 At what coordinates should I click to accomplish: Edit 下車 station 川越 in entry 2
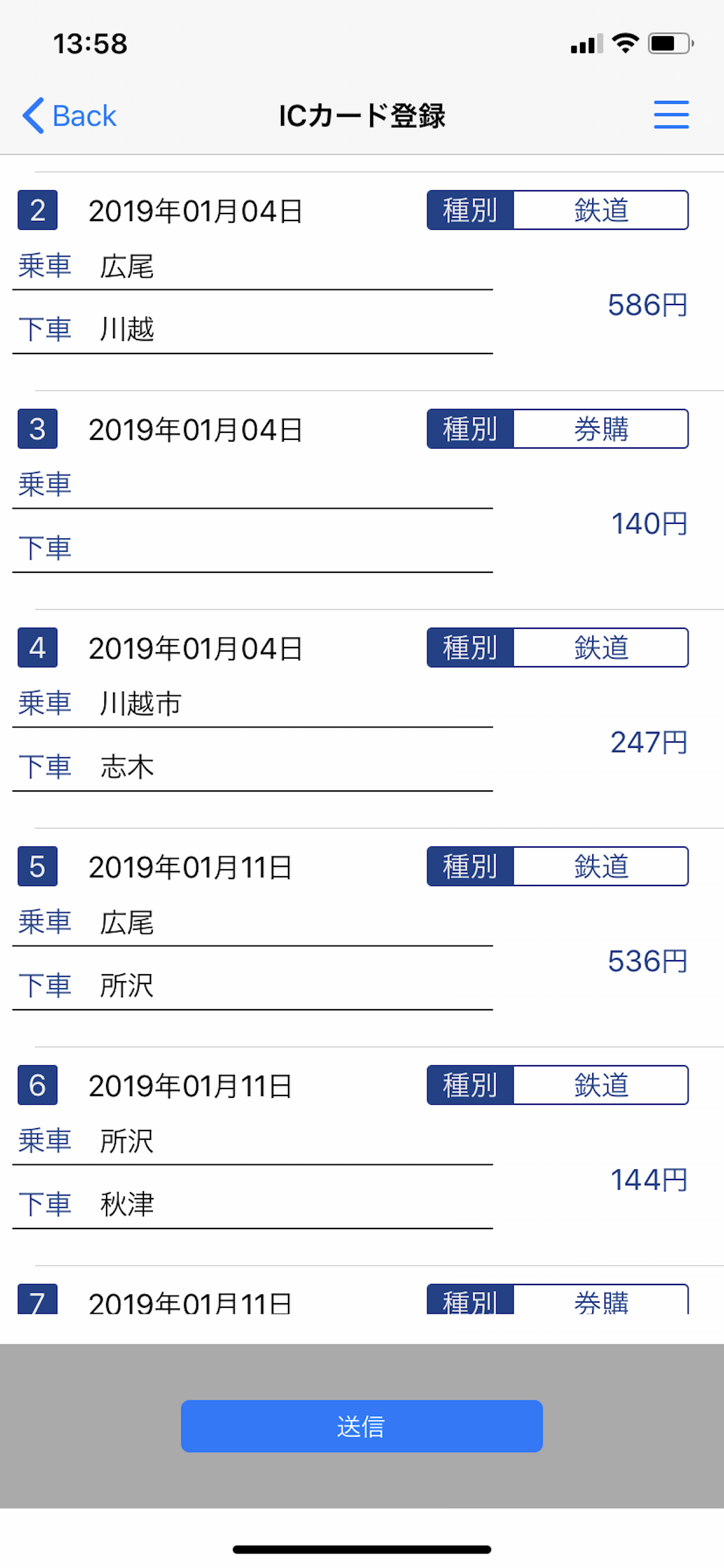(x=292, y=330)
